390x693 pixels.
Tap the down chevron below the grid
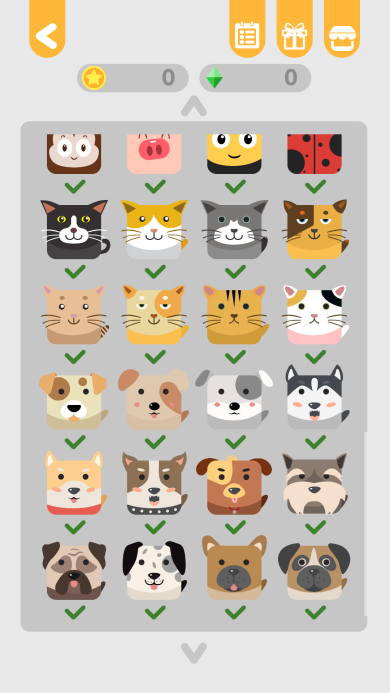(194, 653)
